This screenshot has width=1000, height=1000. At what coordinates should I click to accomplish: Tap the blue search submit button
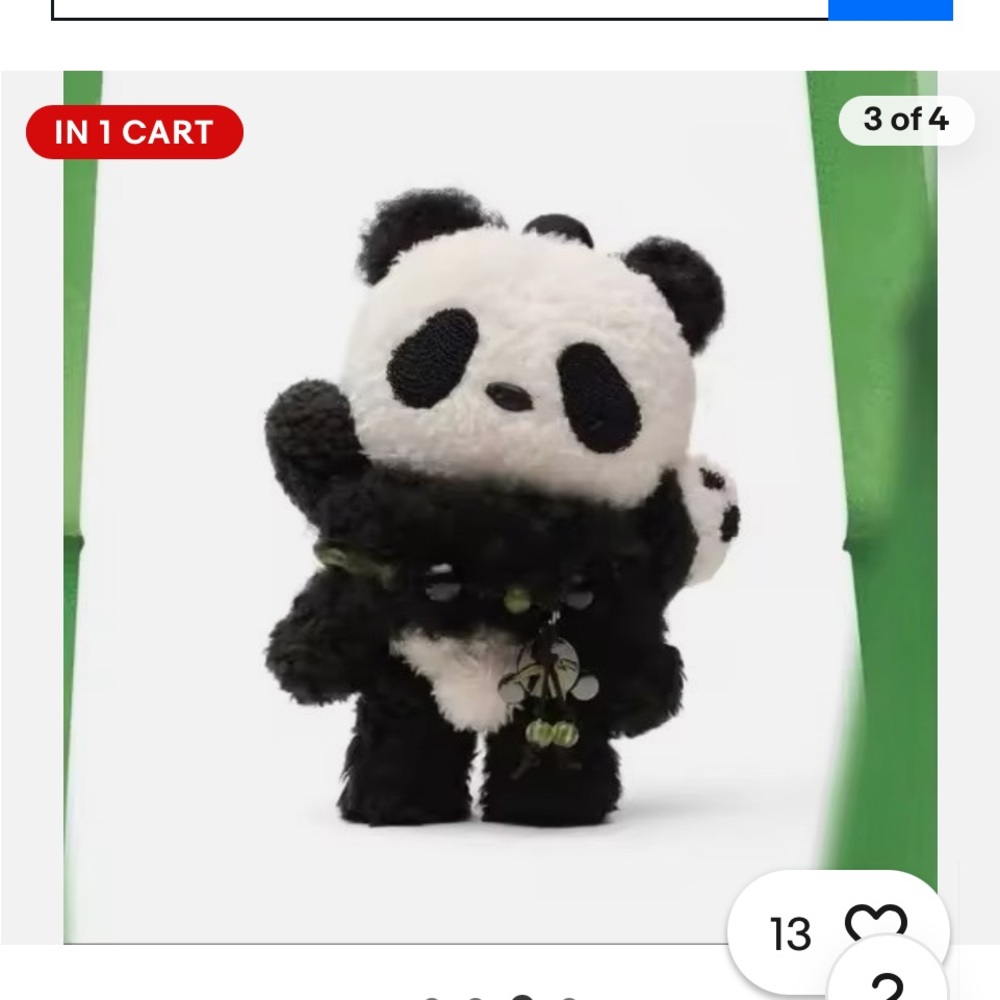click(x=890, y=9)
